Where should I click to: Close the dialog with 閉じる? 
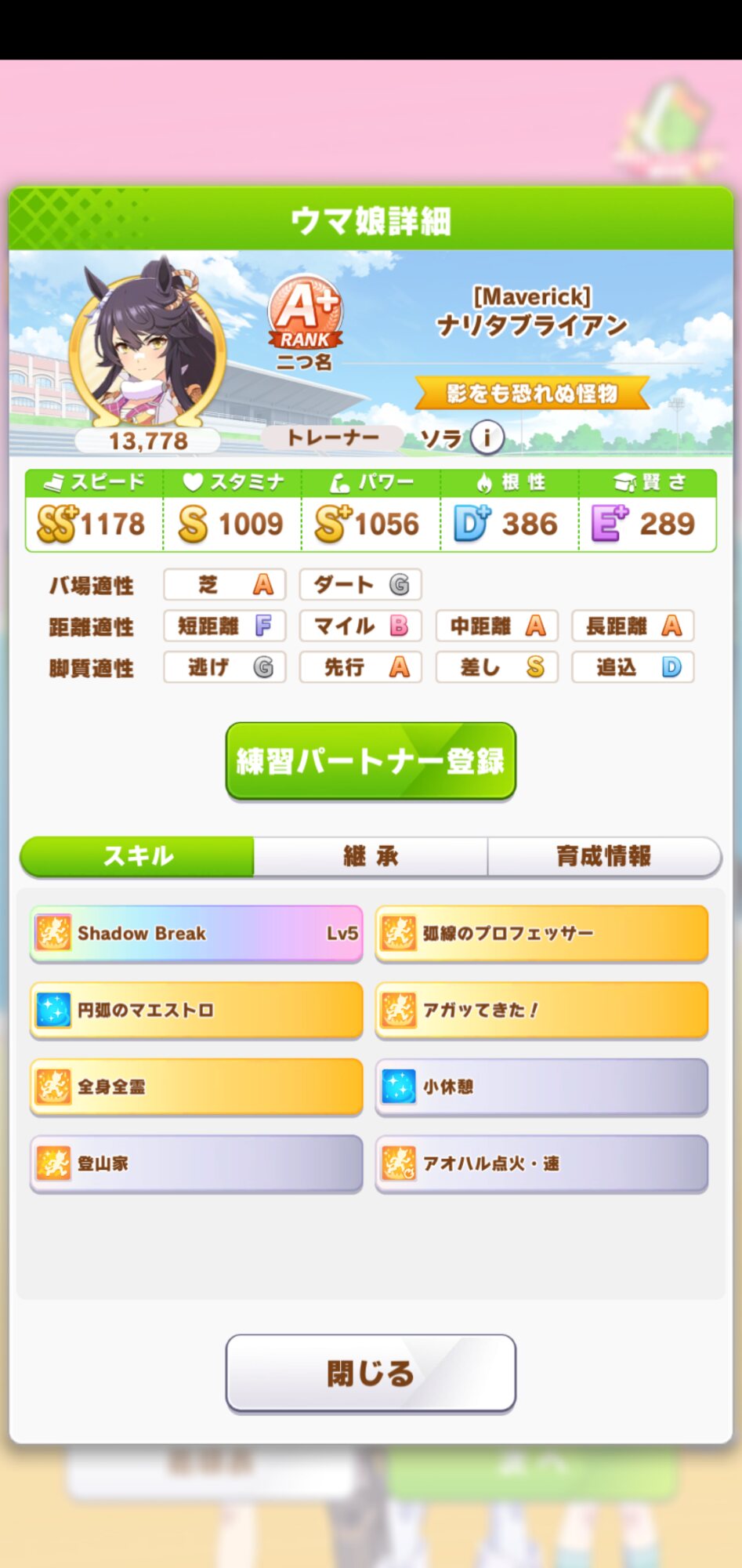pos(371,1373)
